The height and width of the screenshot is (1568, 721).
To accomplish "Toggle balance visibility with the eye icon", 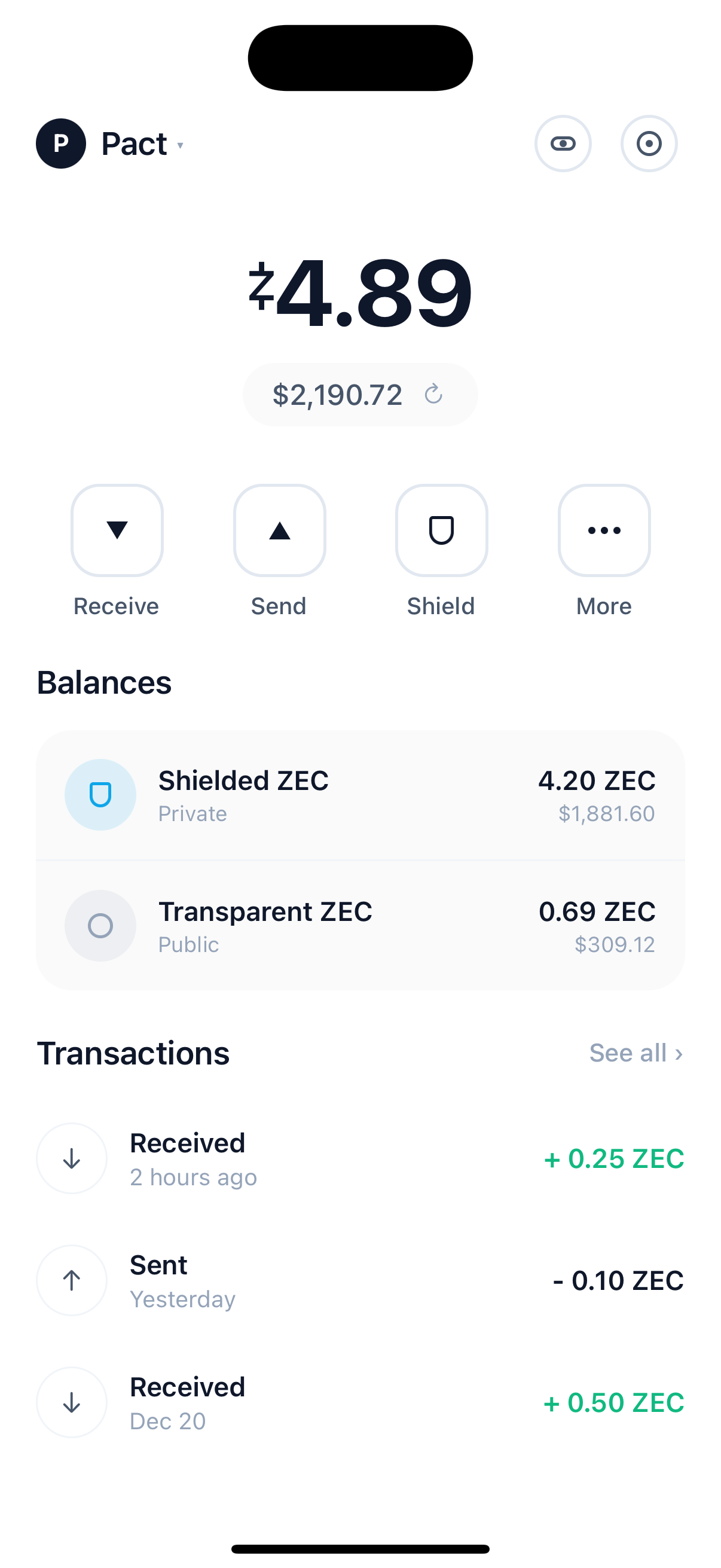I will 562,144.
